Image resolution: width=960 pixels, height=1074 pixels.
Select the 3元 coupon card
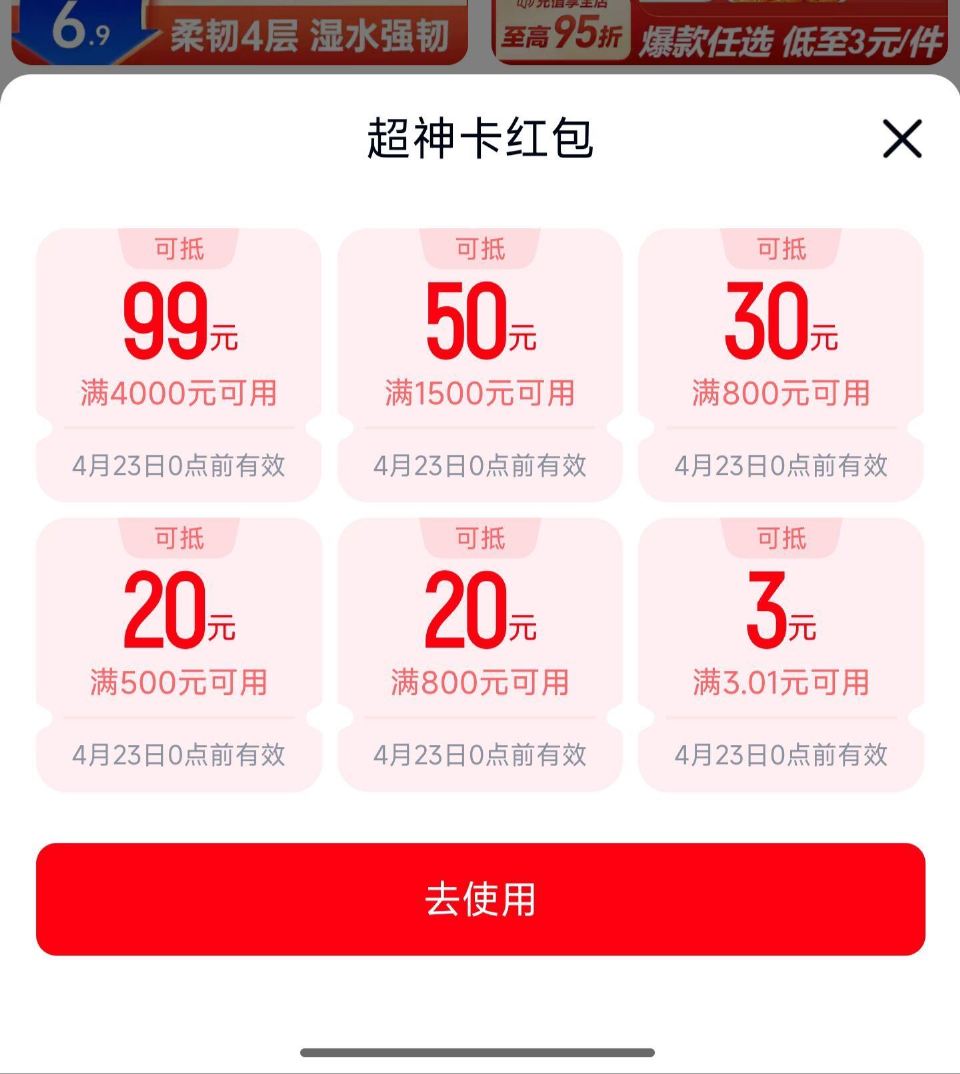click(x=781, y=650)
